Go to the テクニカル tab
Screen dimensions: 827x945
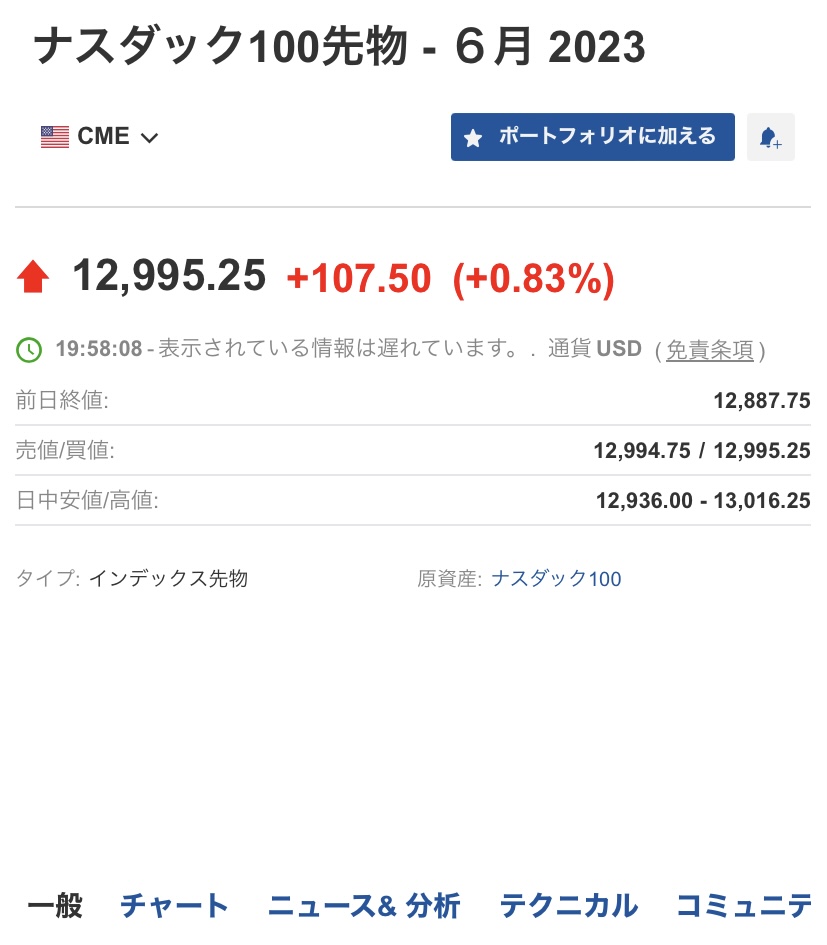[x=568, y=905]
